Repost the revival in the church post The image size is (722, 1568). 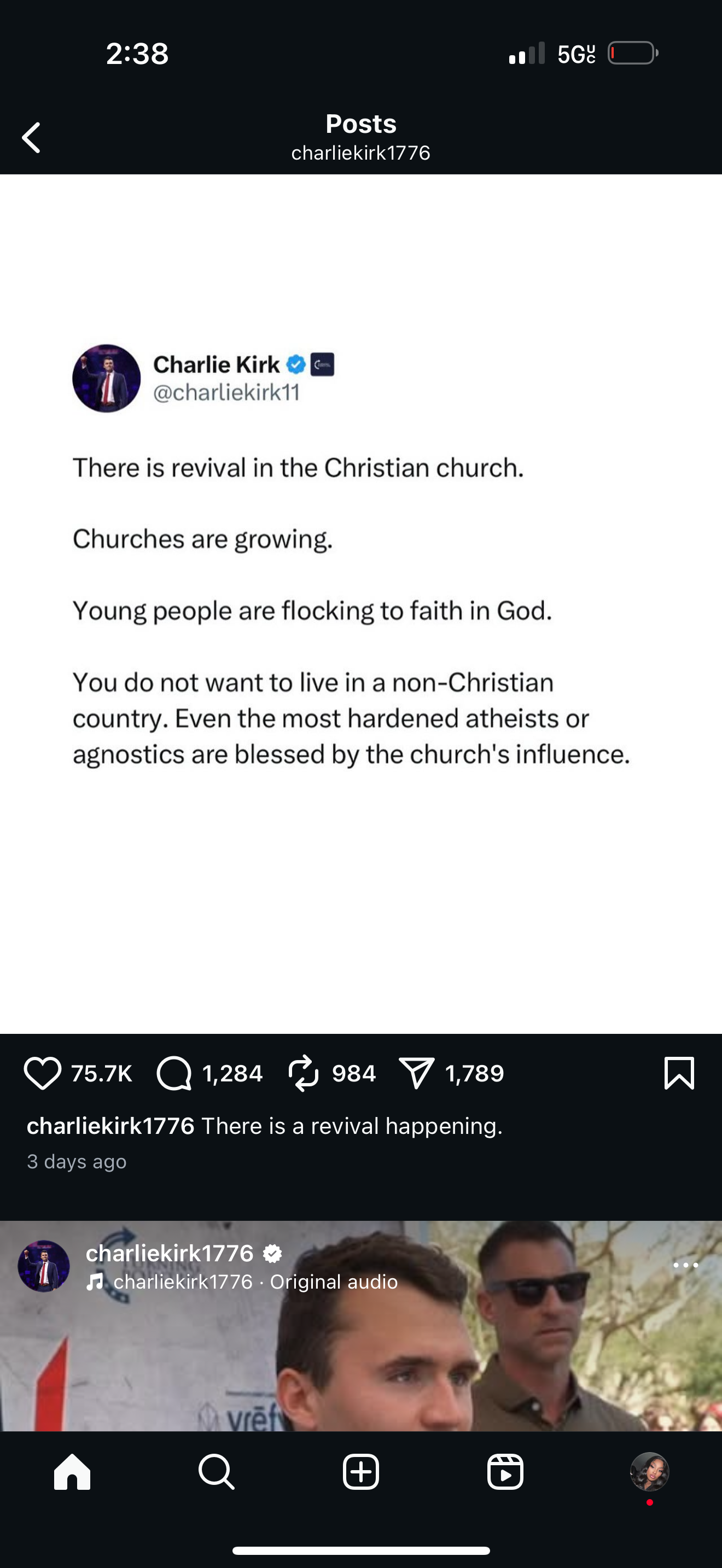click(304, 1073)
